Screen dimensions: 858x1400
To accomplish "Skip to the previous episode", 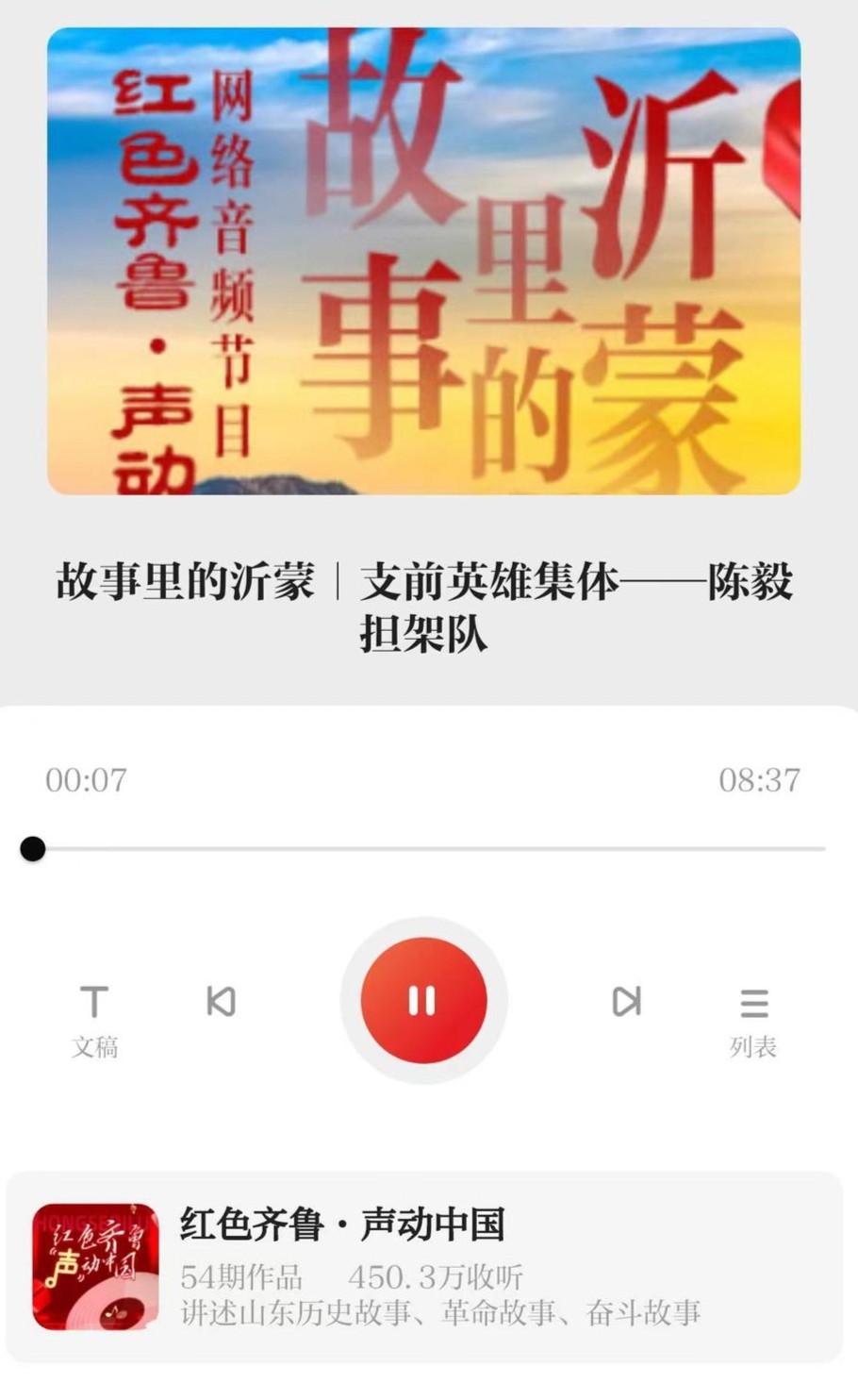I will click(221, 1001).
